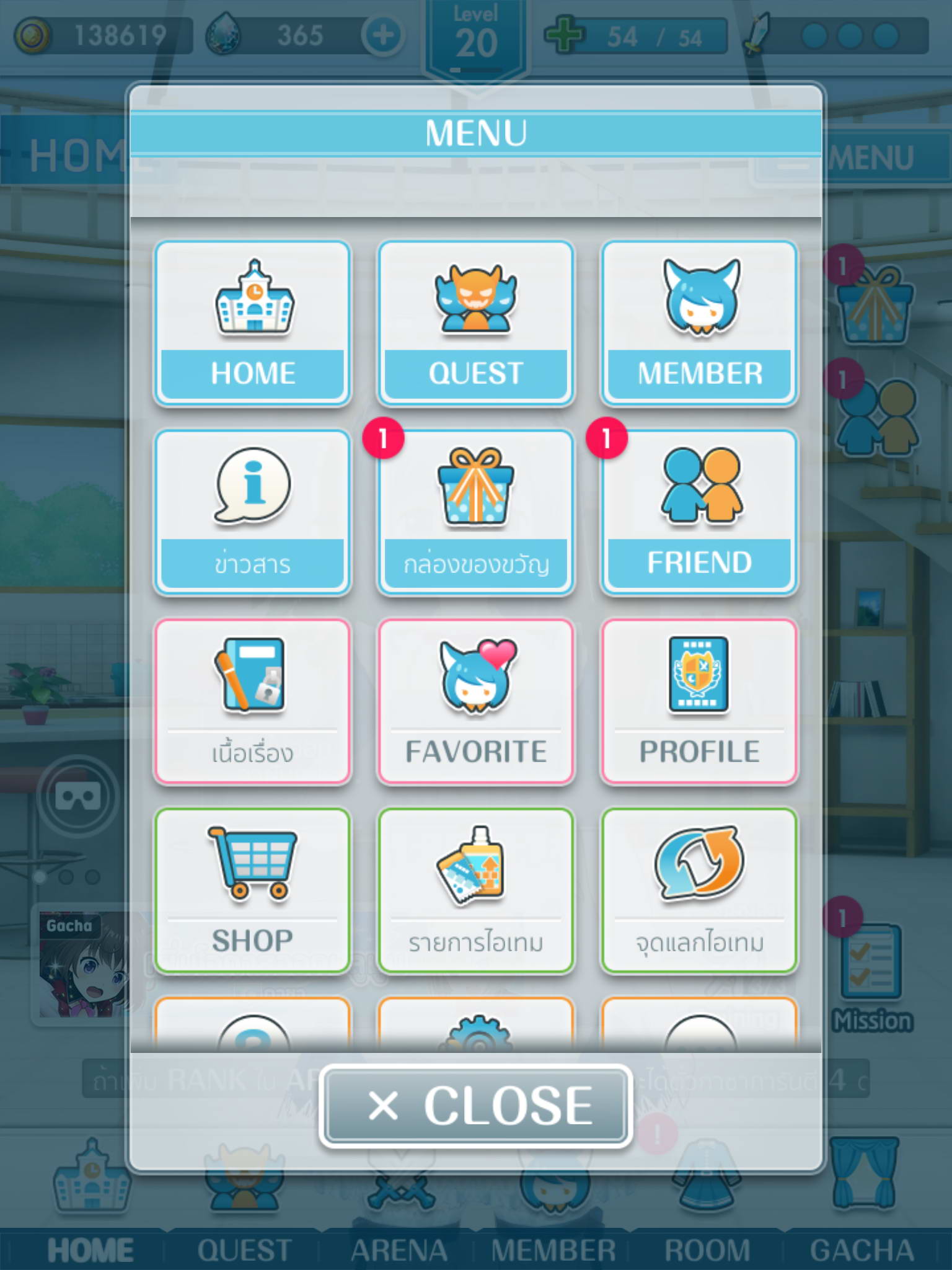This screenshot has width=952, height=1270.
Task: Open the SHOP tile
Action: point(253,890)
